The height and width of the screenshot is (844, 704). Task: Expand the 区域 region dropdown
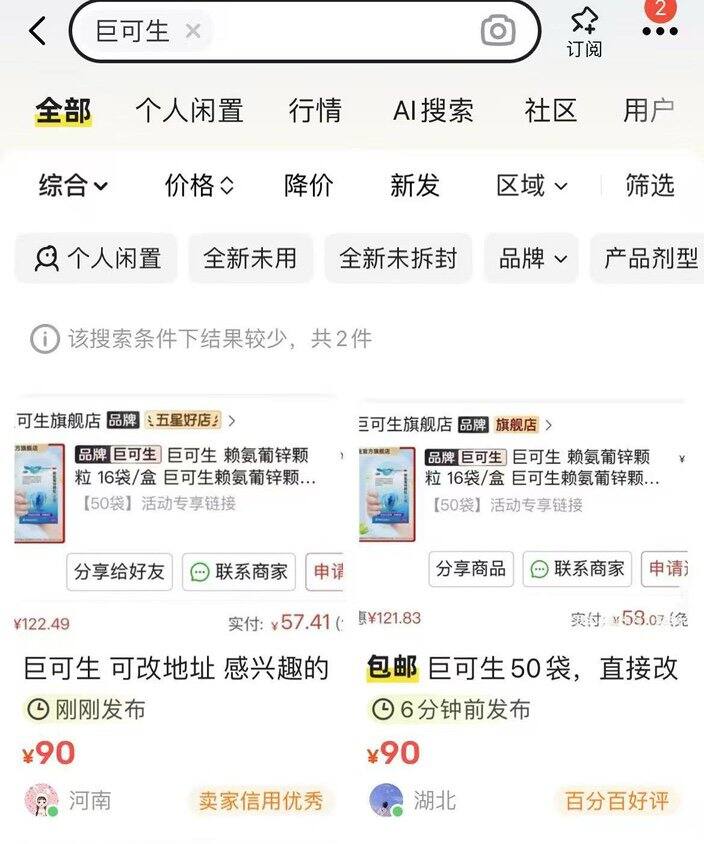click(531, 185)
